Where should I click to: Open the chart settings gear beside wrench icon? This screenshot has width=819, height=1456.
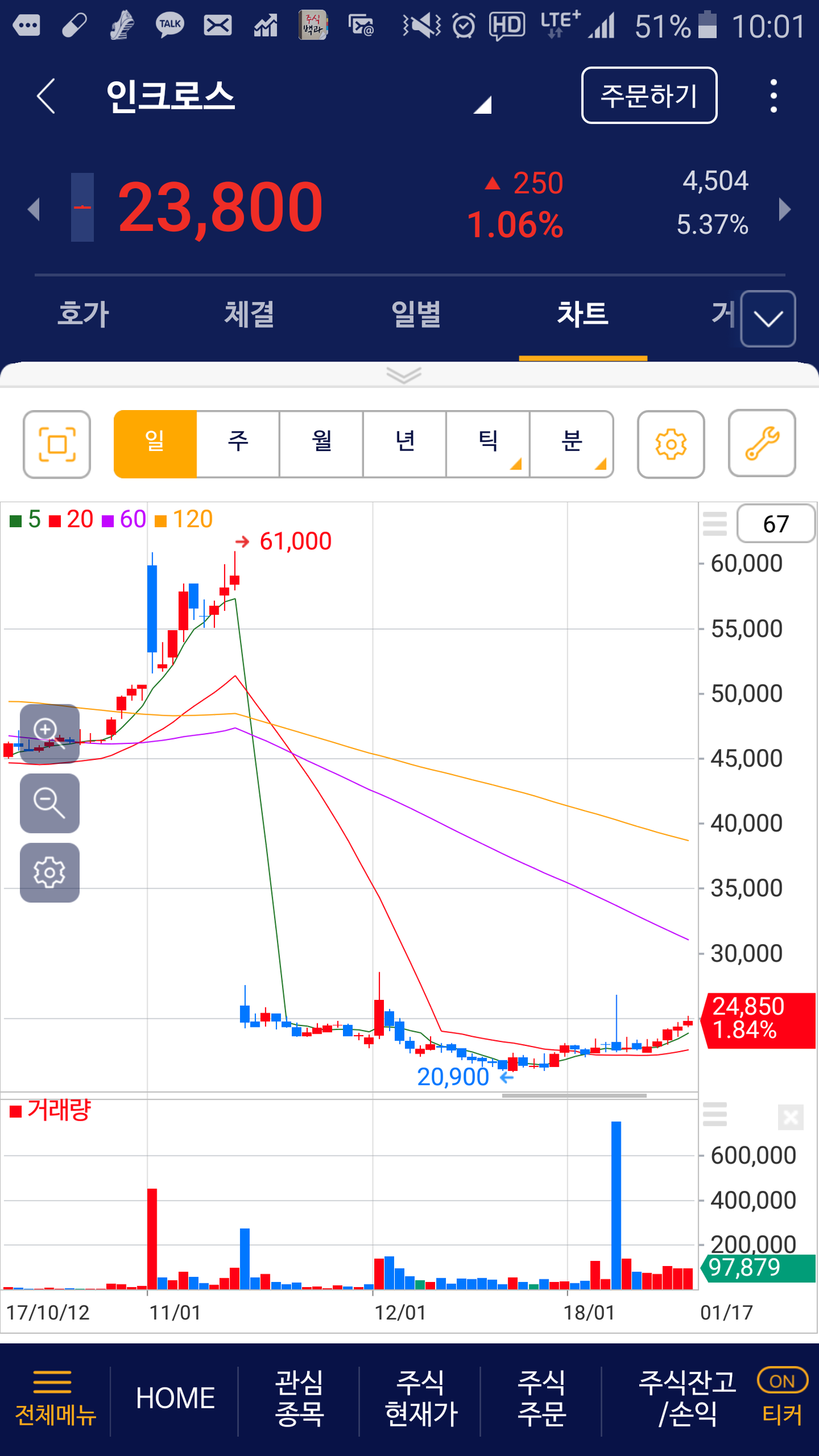click(671, 444)
